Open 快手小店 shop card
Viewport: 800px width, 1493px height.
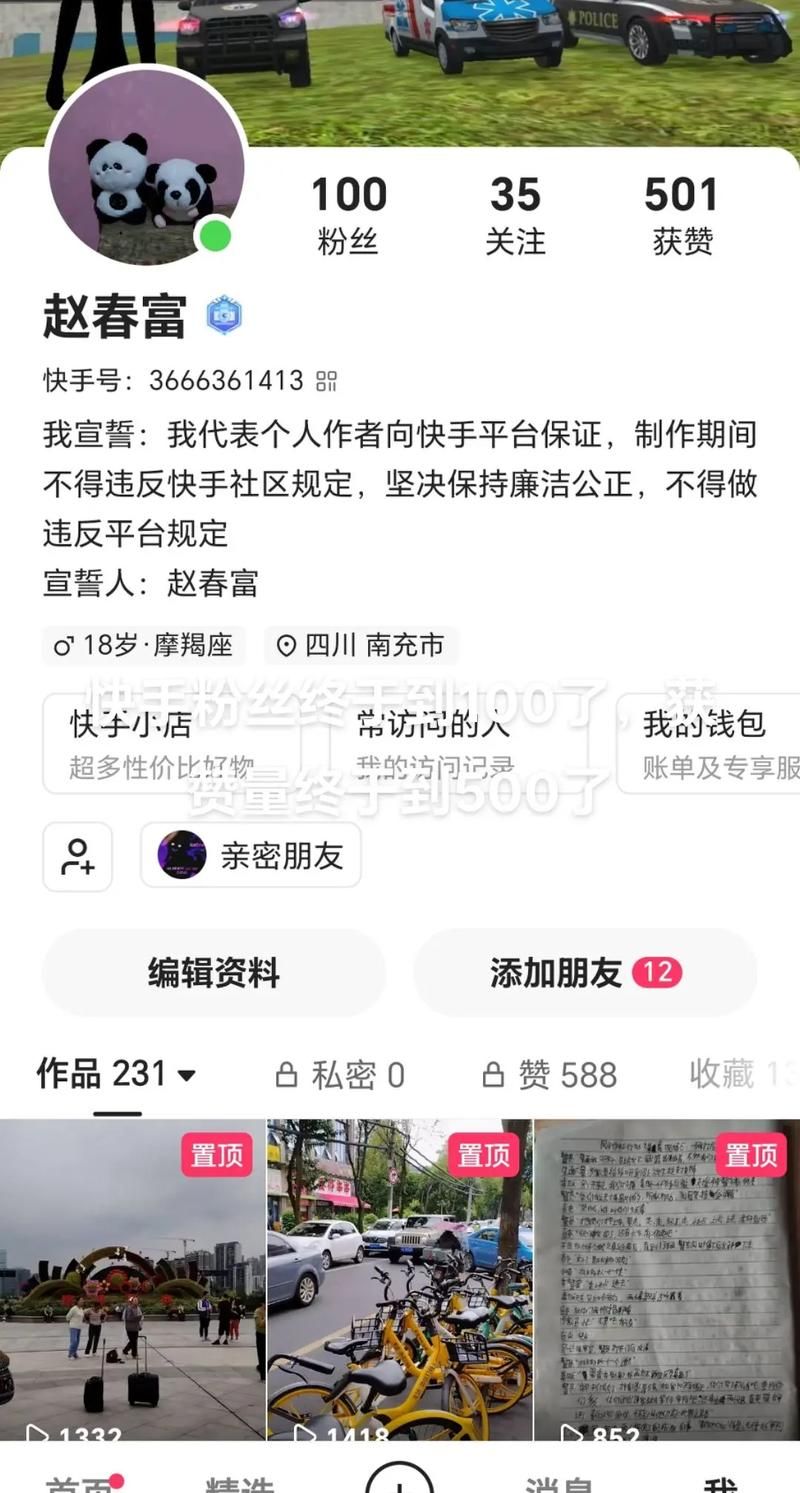[170, 743]
